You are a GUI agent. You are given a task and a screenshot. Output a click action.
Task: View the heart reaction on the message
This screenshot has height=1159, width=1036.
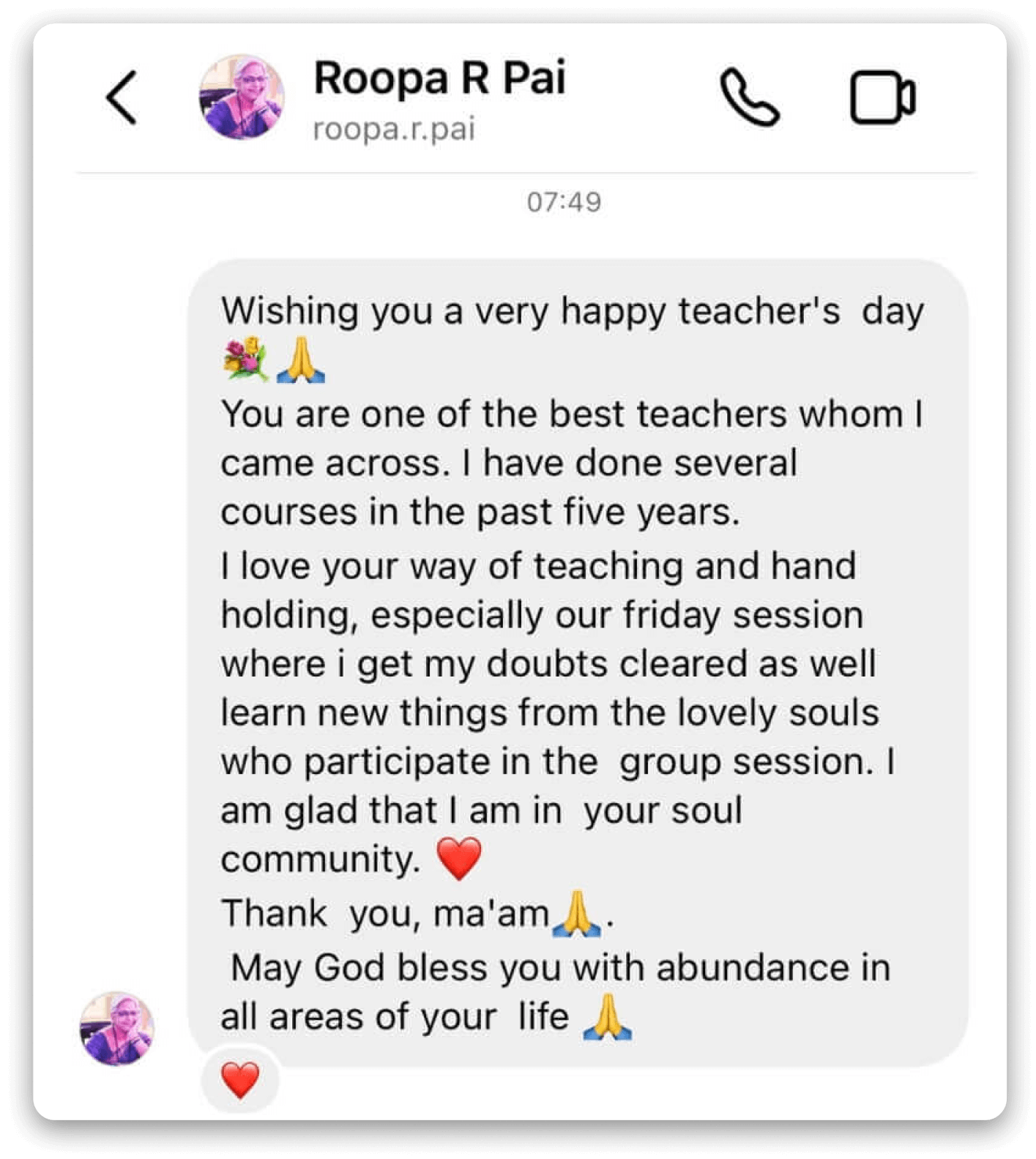(240, 1080)
